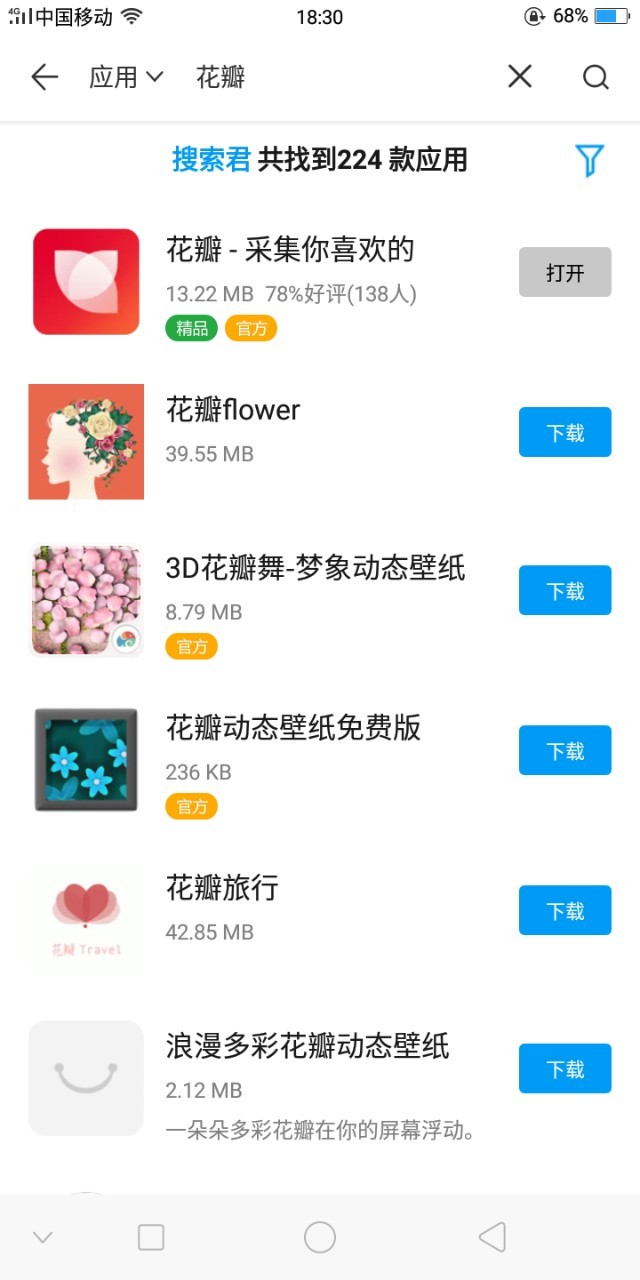This screenshot has width=640, height=1280.
Task: Download 花瓣动态壁纸免费版
Action: pyautogui.click(x=565, y=750)
